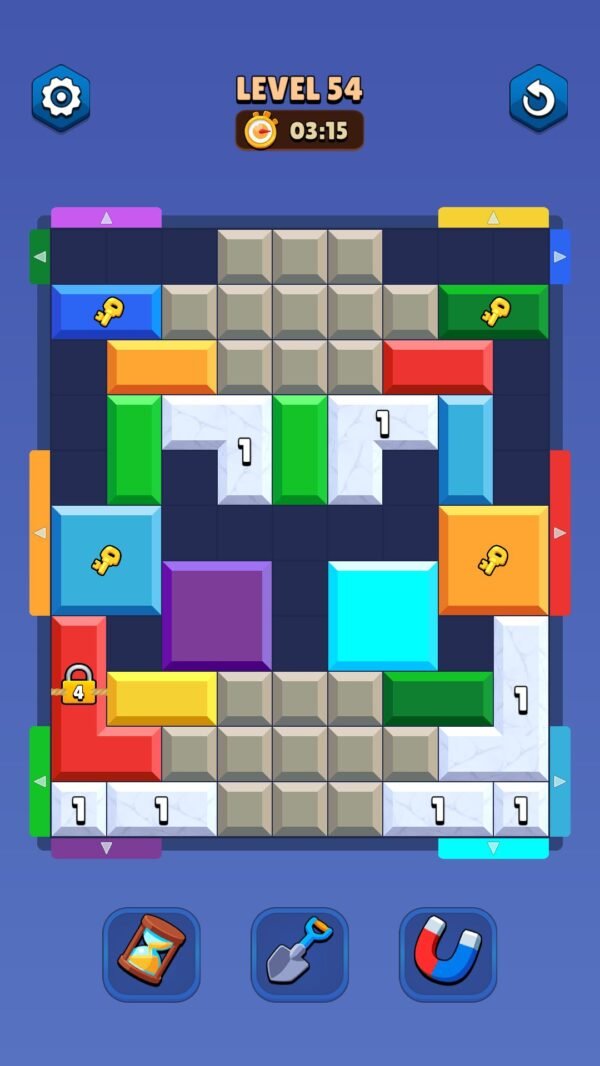Tap the blue block with key at top
600x1066 pixels.
tap(106, 311)
